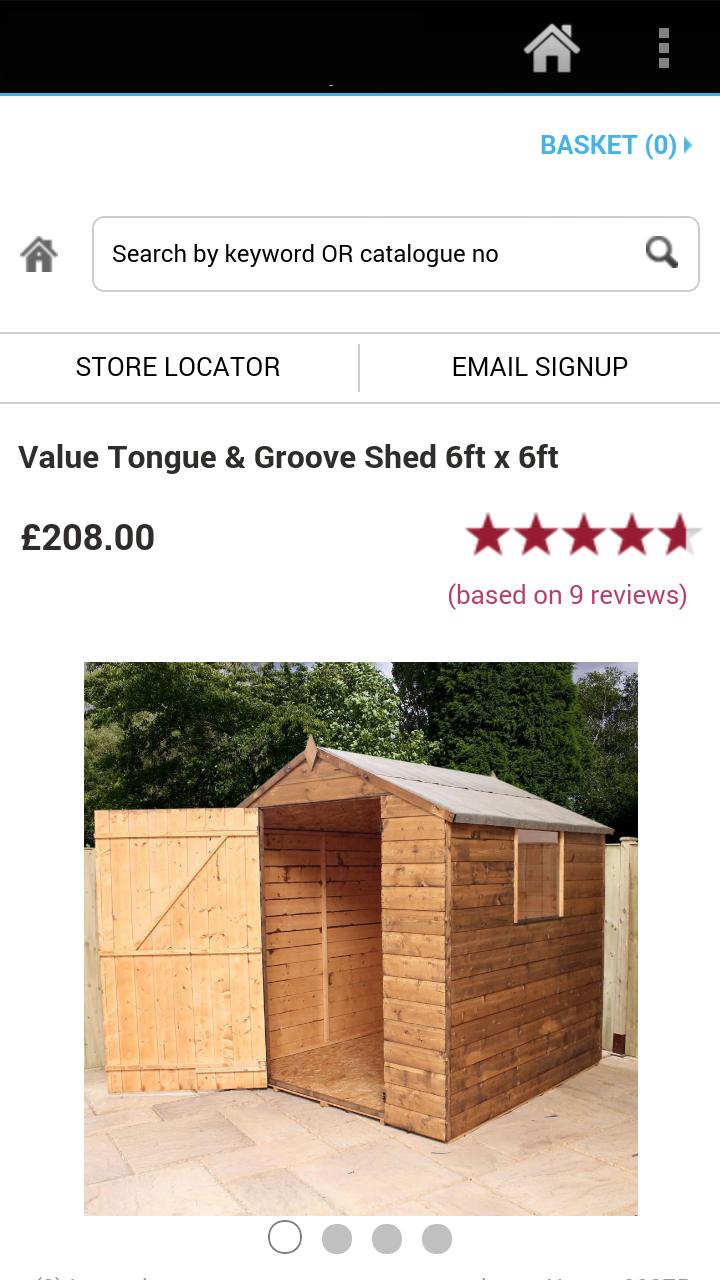View the 9 customer reviews link
The image size is (720, 1280).
(x=567, y=594)
